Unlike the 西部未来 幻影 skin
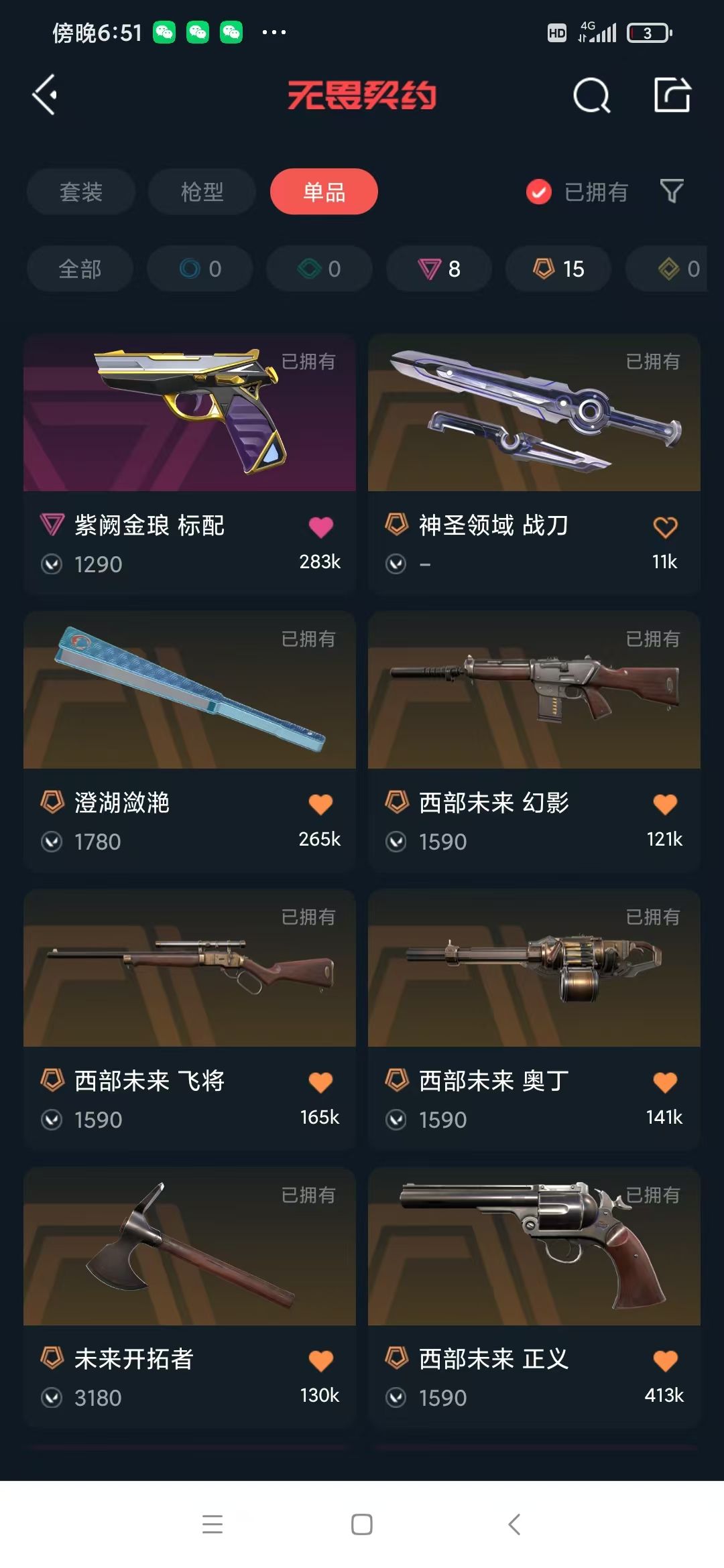This screenshot has height=1568, width=724. coord(665,804)
